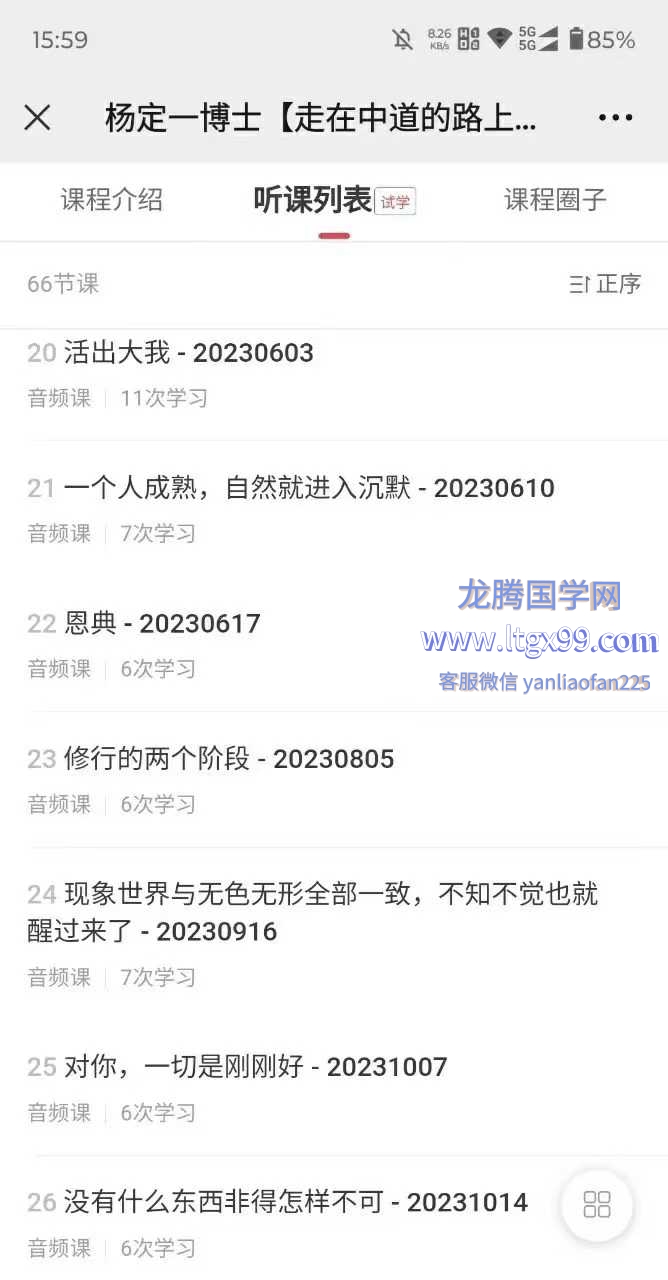Close the course page with the X

click(37, 118)
